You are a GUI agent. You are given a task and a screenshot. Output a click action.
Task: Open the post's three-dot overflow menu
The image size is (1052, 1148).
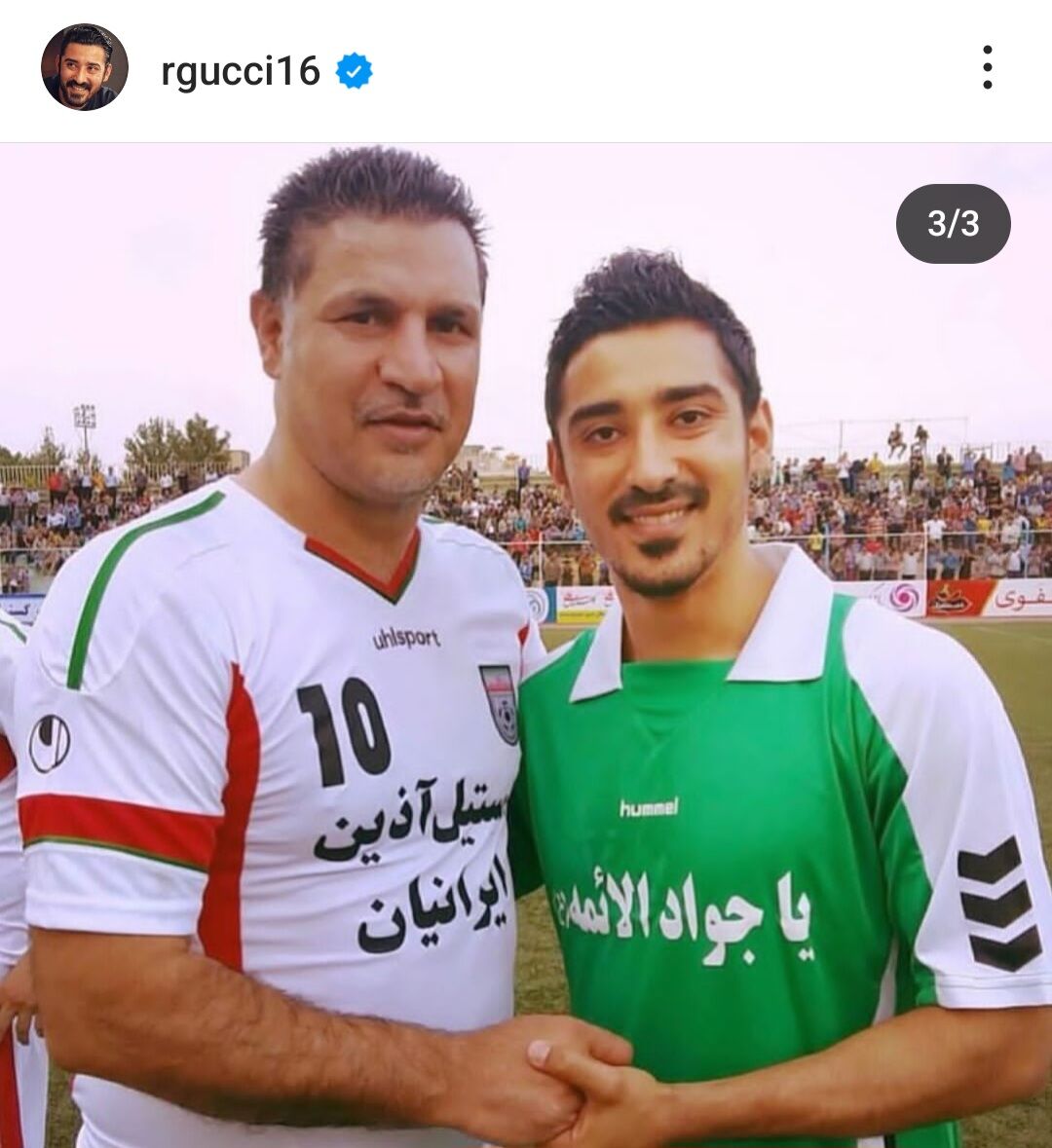click(x=987, y=68)
